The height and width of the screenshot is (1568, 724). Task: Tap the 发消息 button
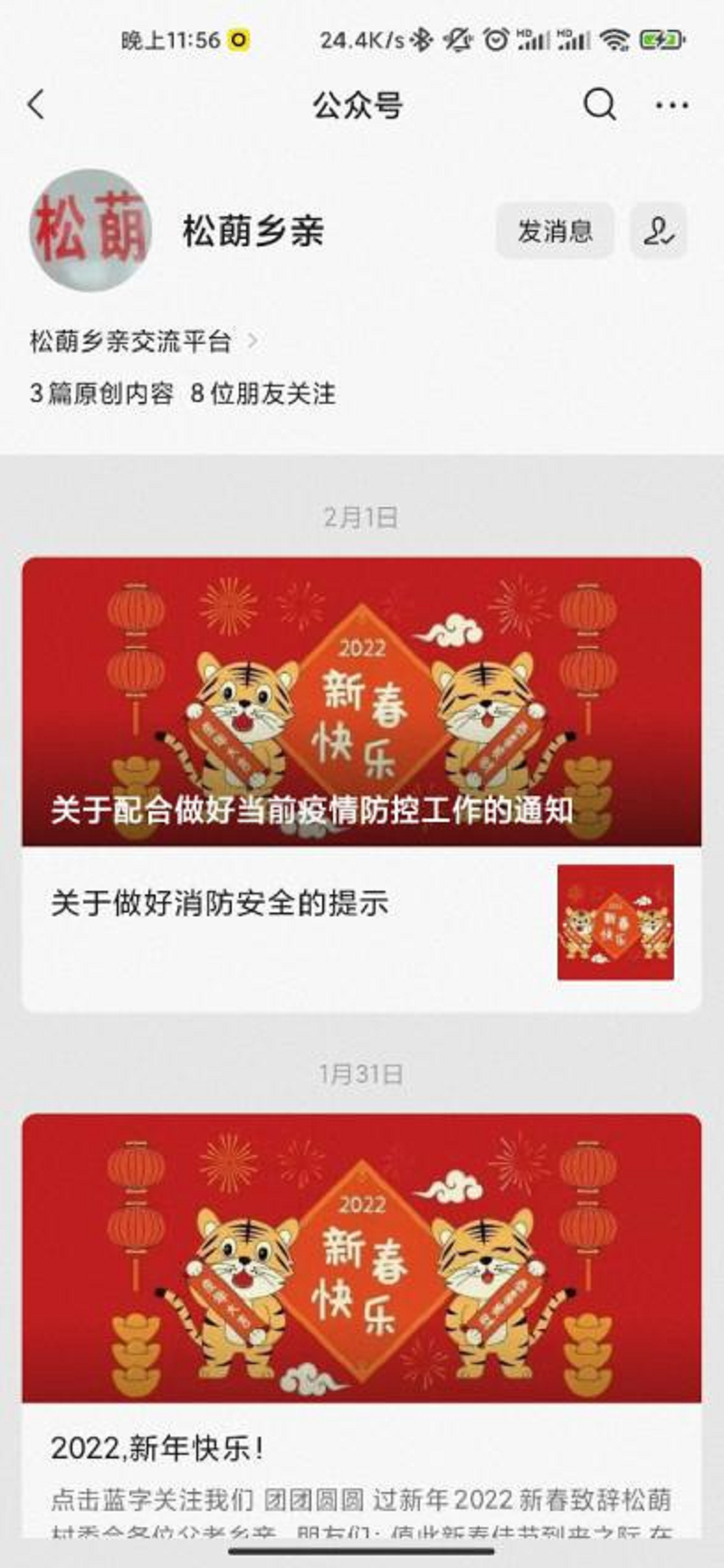pos(555,231)
